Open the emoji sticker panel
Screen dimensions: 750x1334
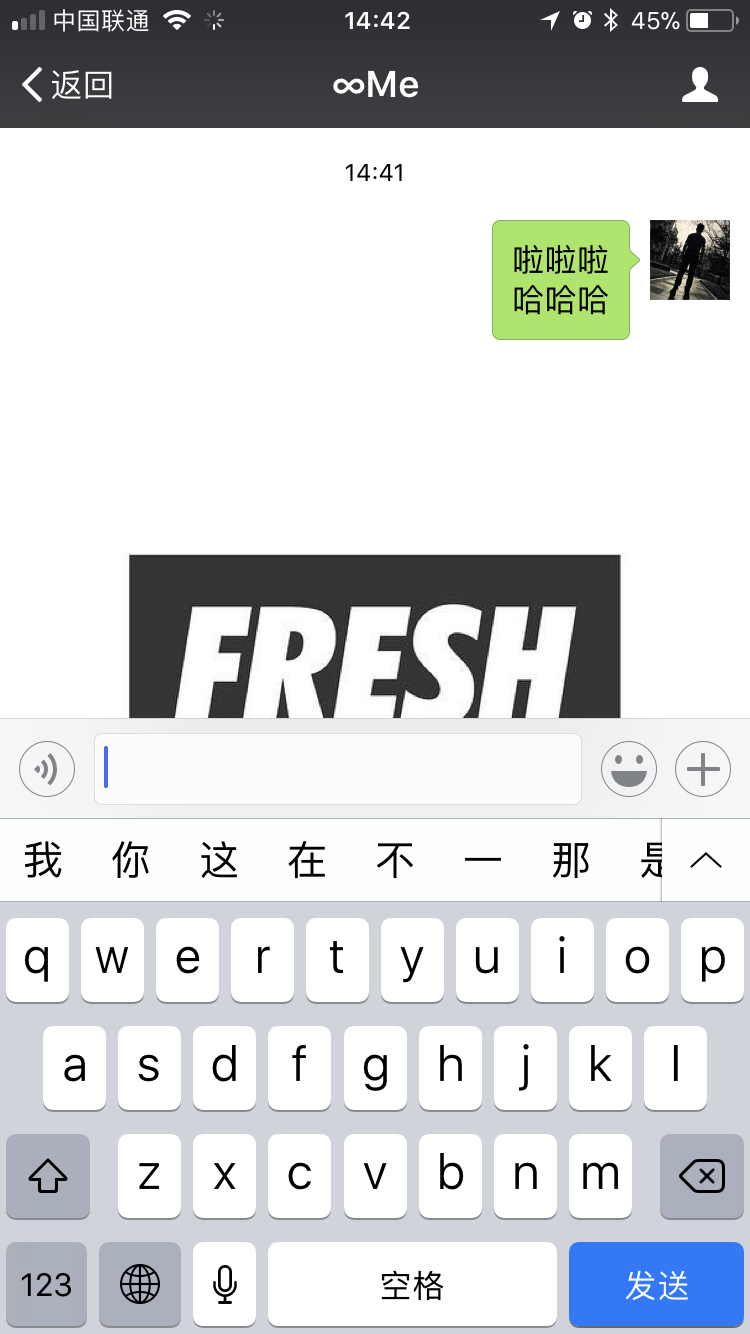coord(628,769)
